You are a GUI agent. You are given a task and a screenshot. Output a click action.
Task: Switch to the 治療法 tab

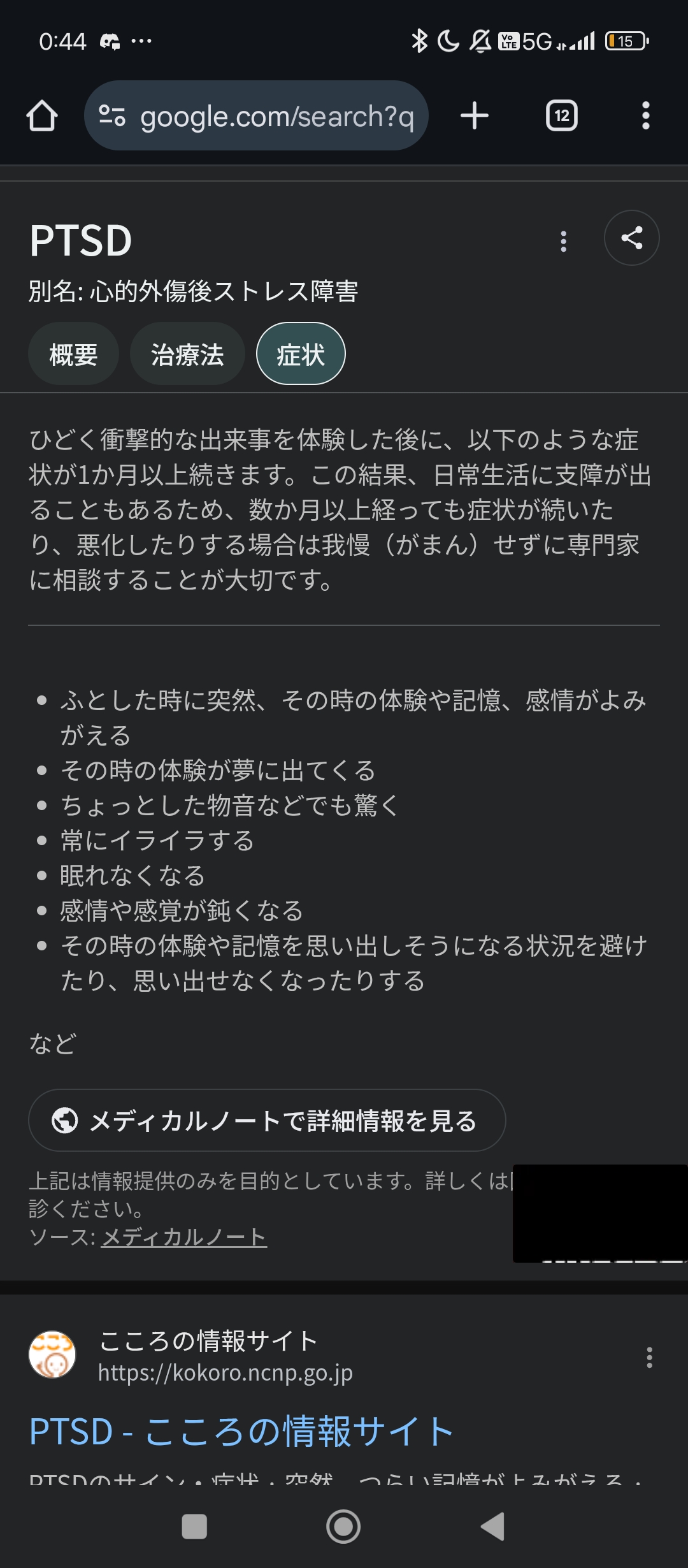187,354
